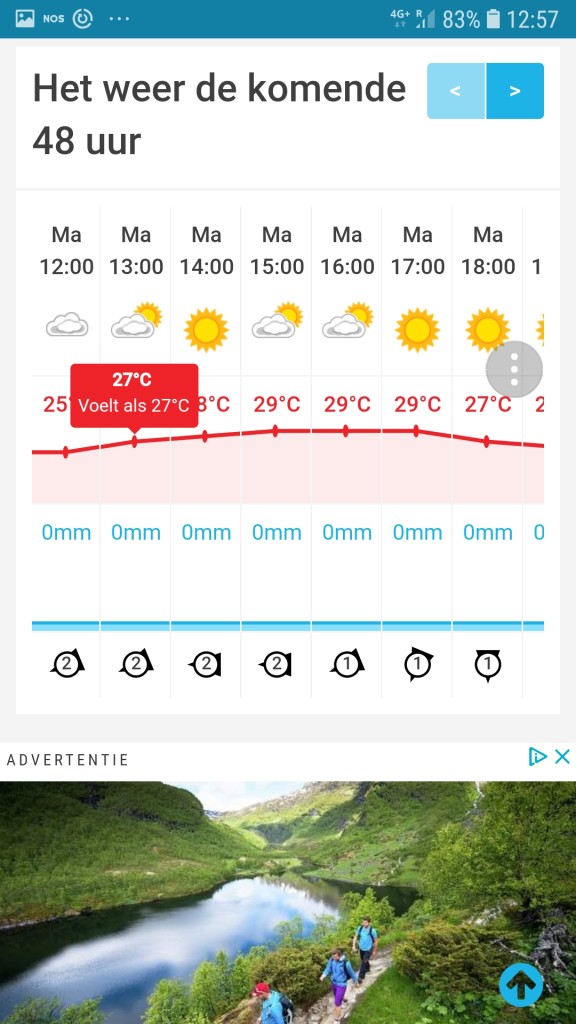This screenshot has height=1024, width=576.
Task: Close the advertisement with the X
Action: (x=562, y=757)
